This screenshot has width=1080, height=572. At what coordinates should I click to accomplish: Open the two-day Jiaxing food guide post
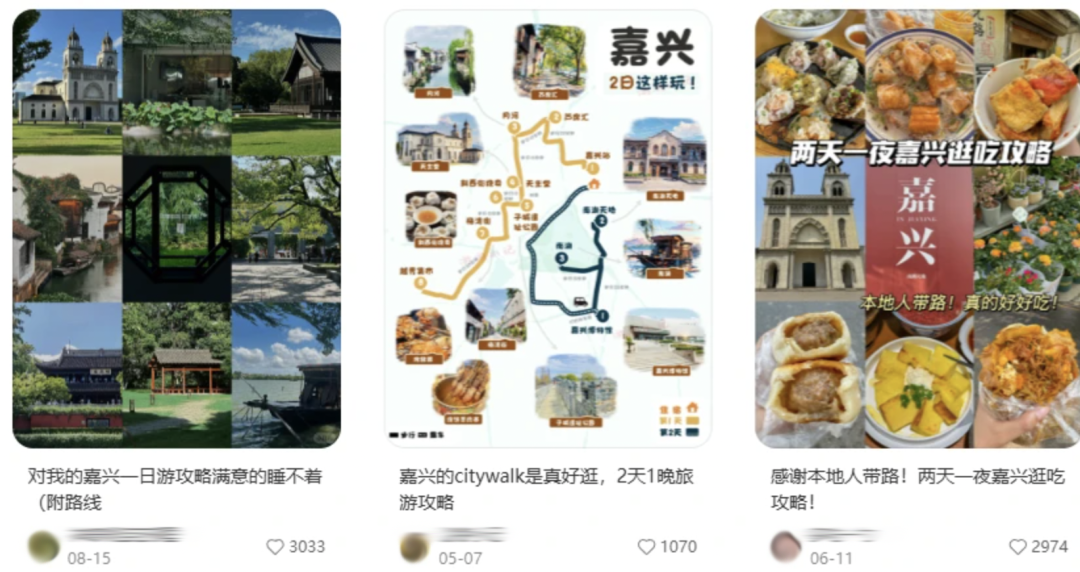coord(917,228)
